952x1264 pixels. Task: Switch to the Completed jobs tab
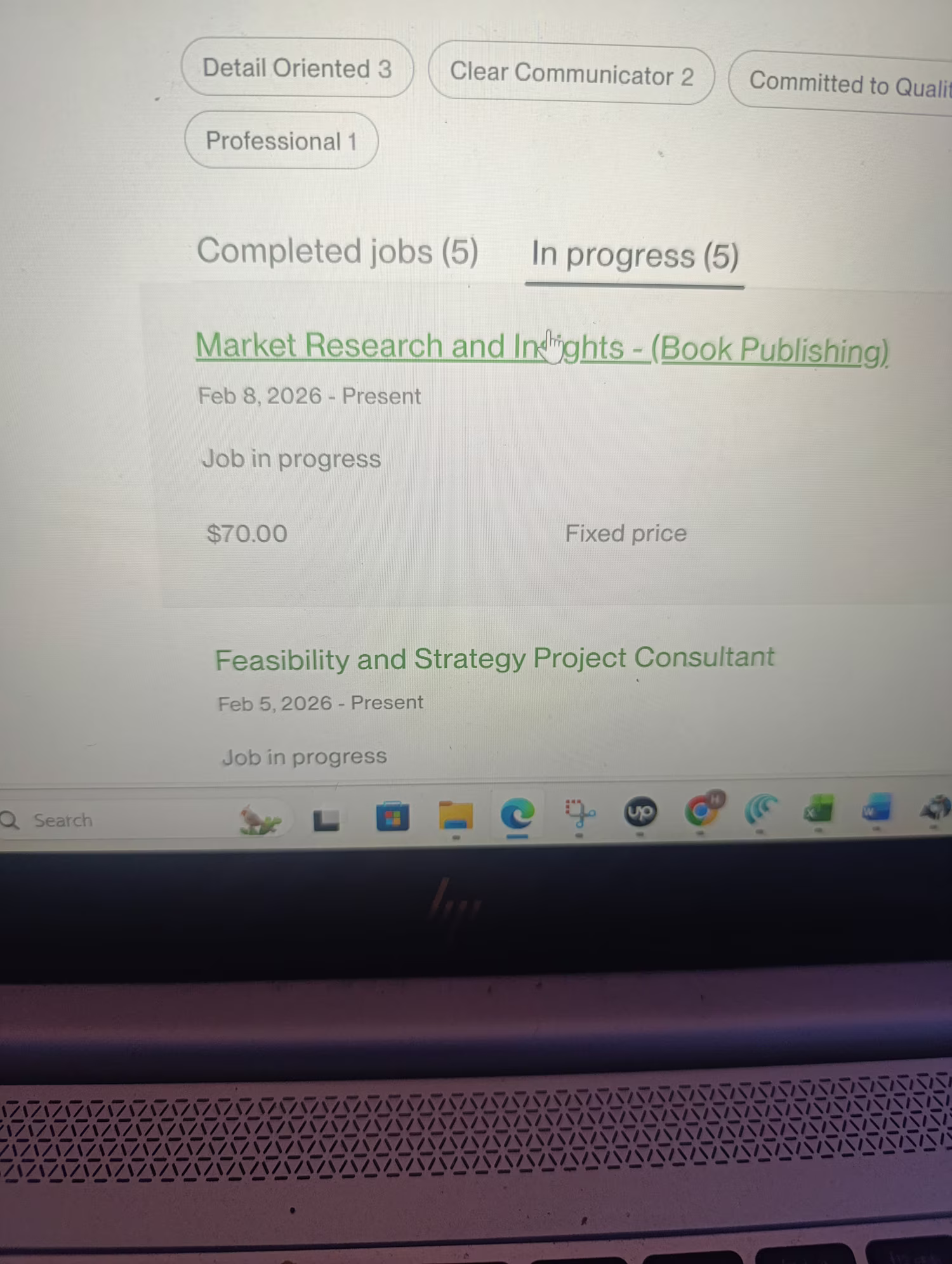(337, 251)
